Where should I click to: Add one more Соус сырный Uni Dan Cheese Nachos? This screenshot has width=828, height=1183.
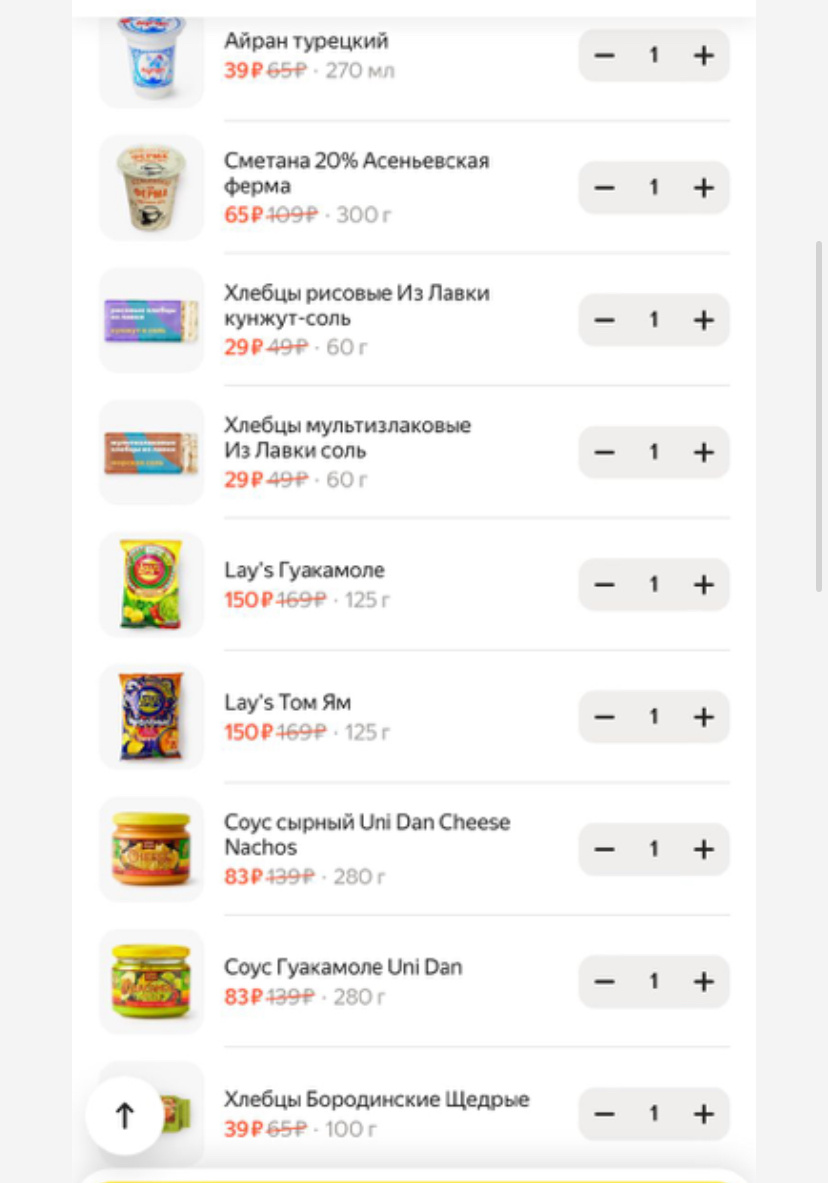pyautogui.click(x=704, y=849)
